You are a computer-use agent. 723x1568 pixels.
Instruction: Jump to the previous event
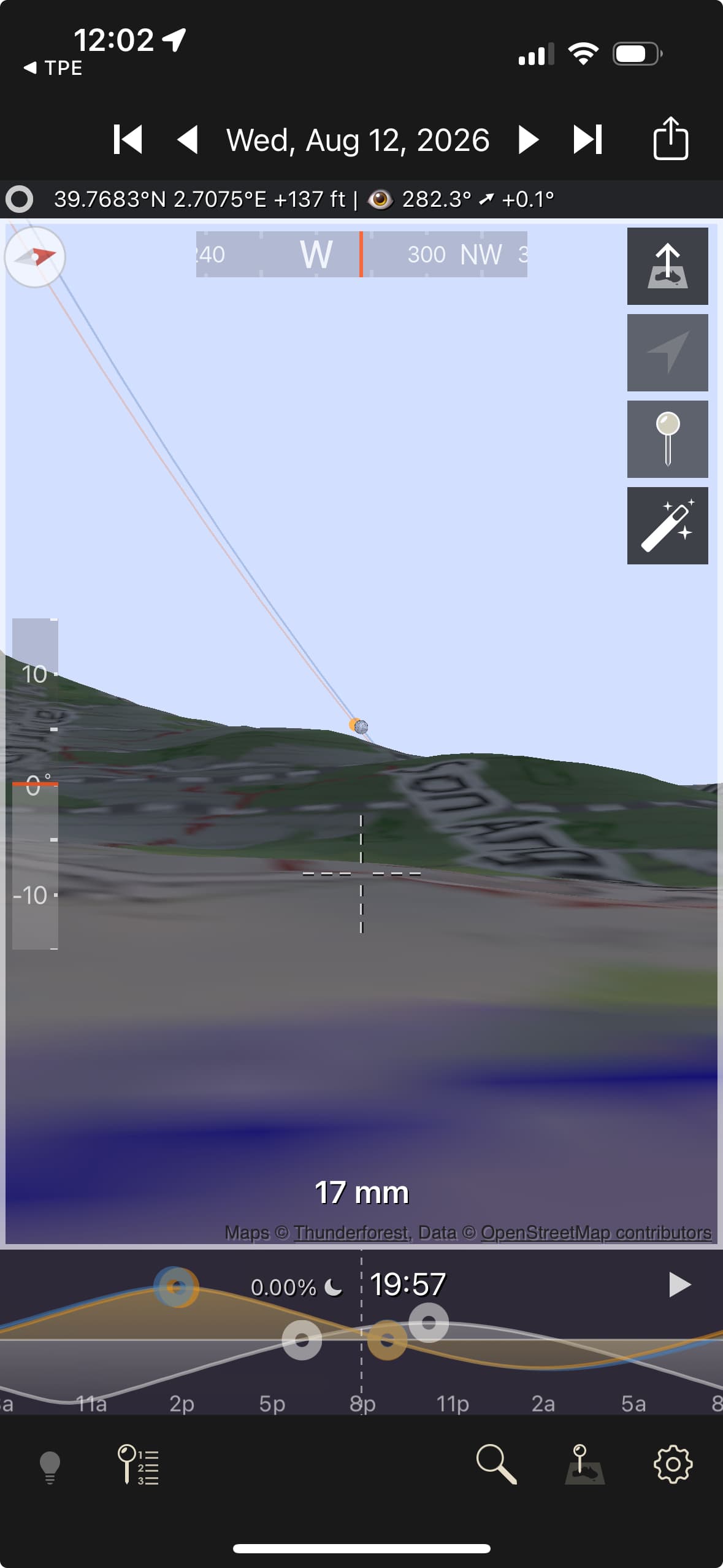(128, 140)
